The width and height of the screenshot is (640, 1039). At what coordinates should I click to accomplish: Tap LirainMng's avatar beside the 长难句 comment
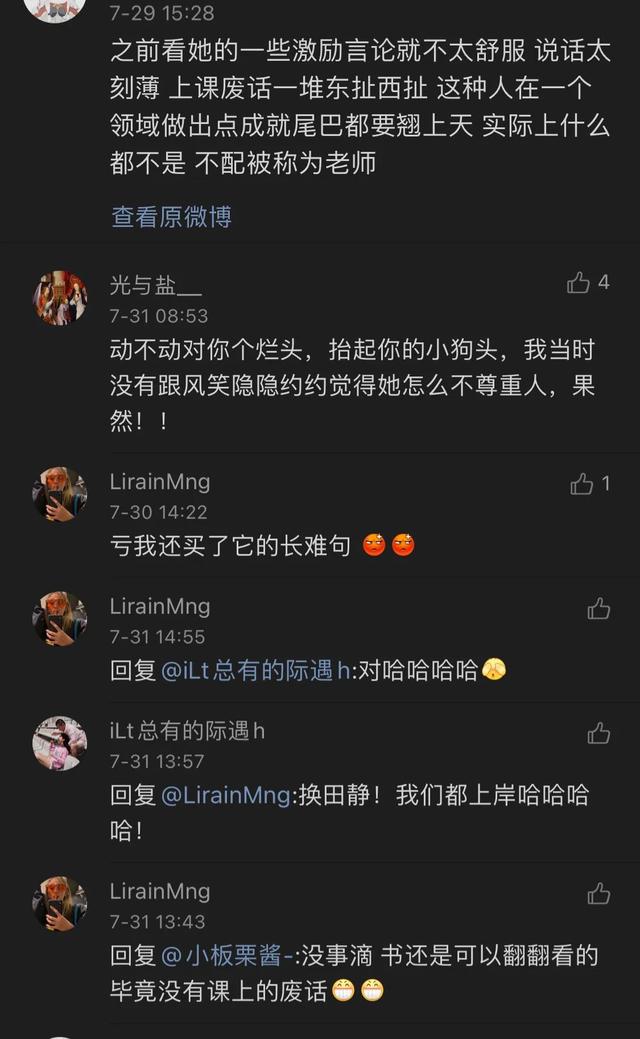point(60,494)
